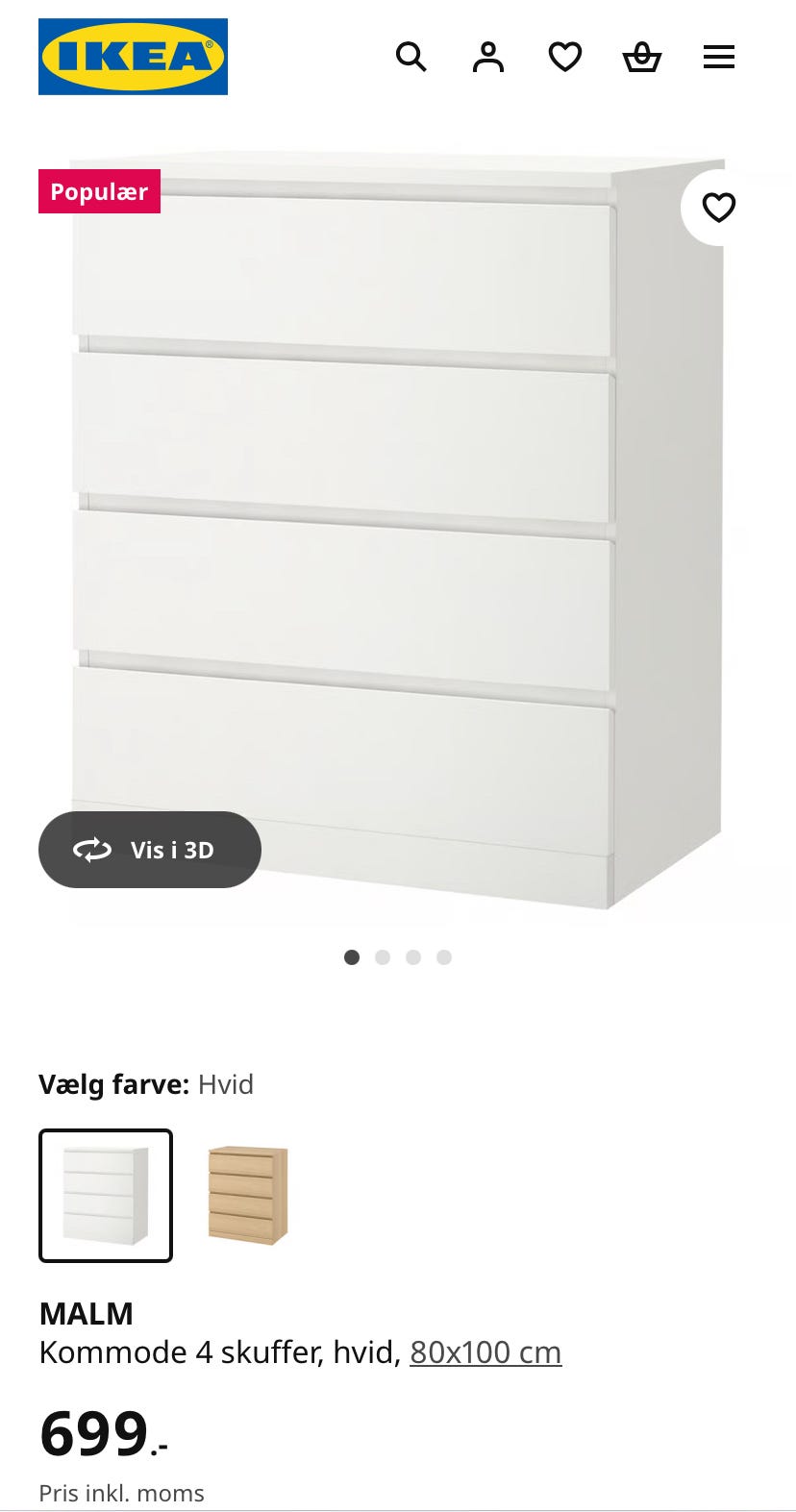Click the IKEA logo
Image resolution: width=796 pixels, height=1512 pixels.
tap(133, 57)
